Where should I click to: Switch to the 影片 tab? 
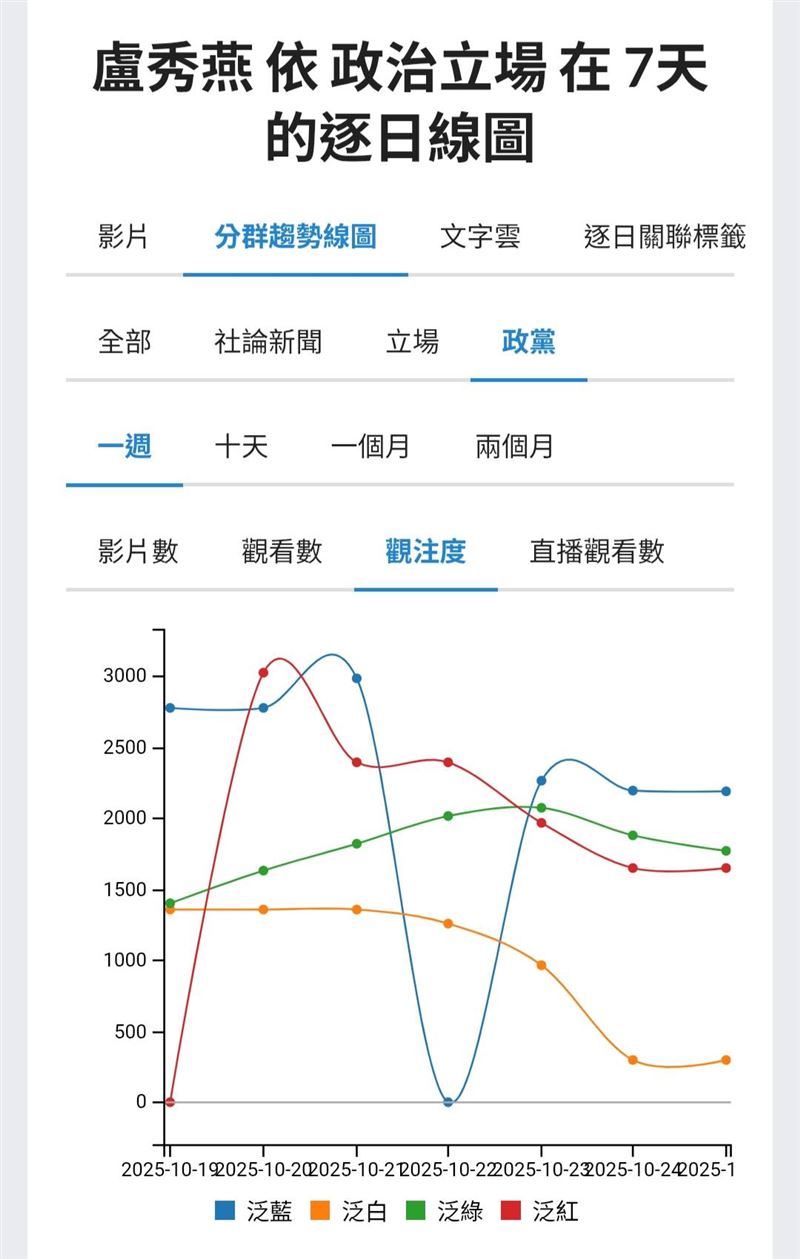tap(124, 238)
